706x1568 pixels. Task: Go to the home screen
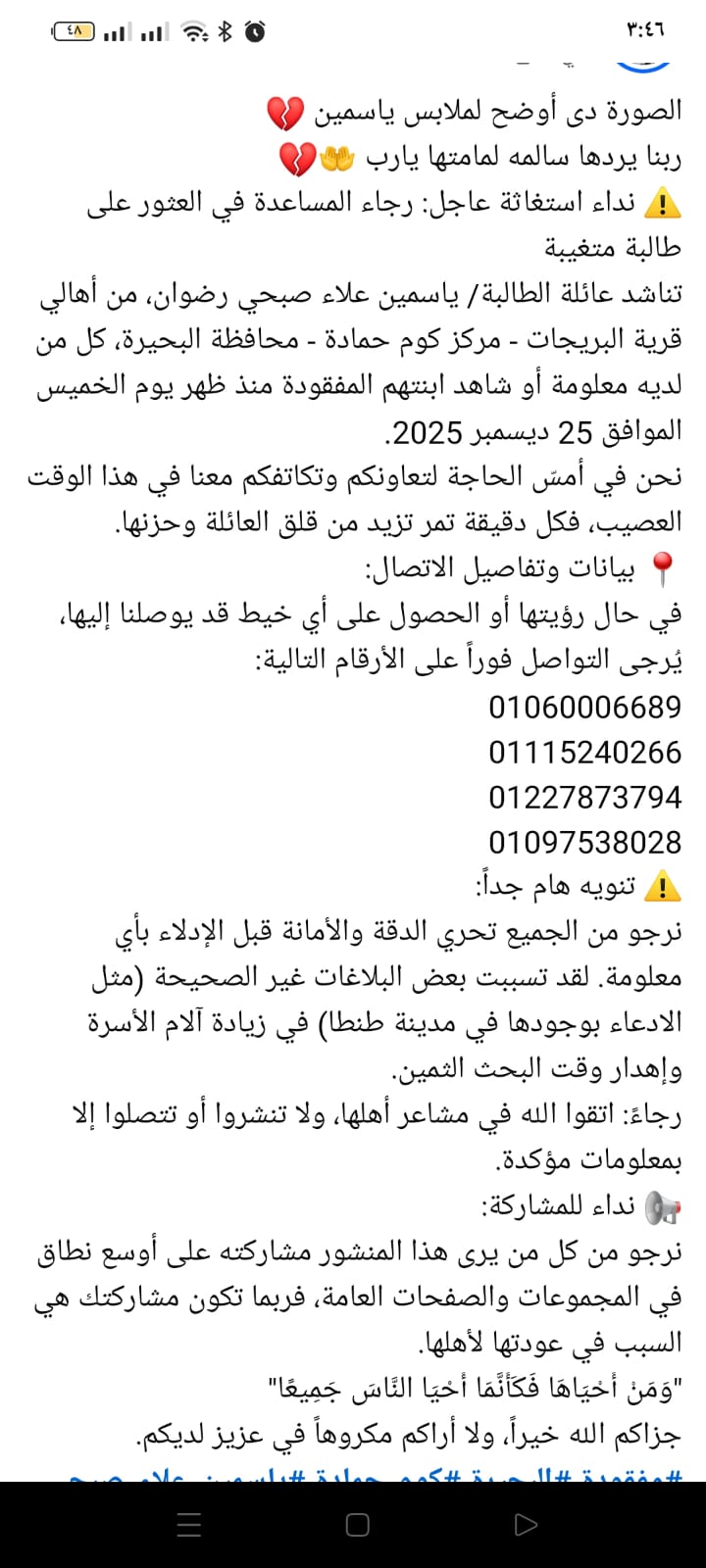(x=358, y=1524)
